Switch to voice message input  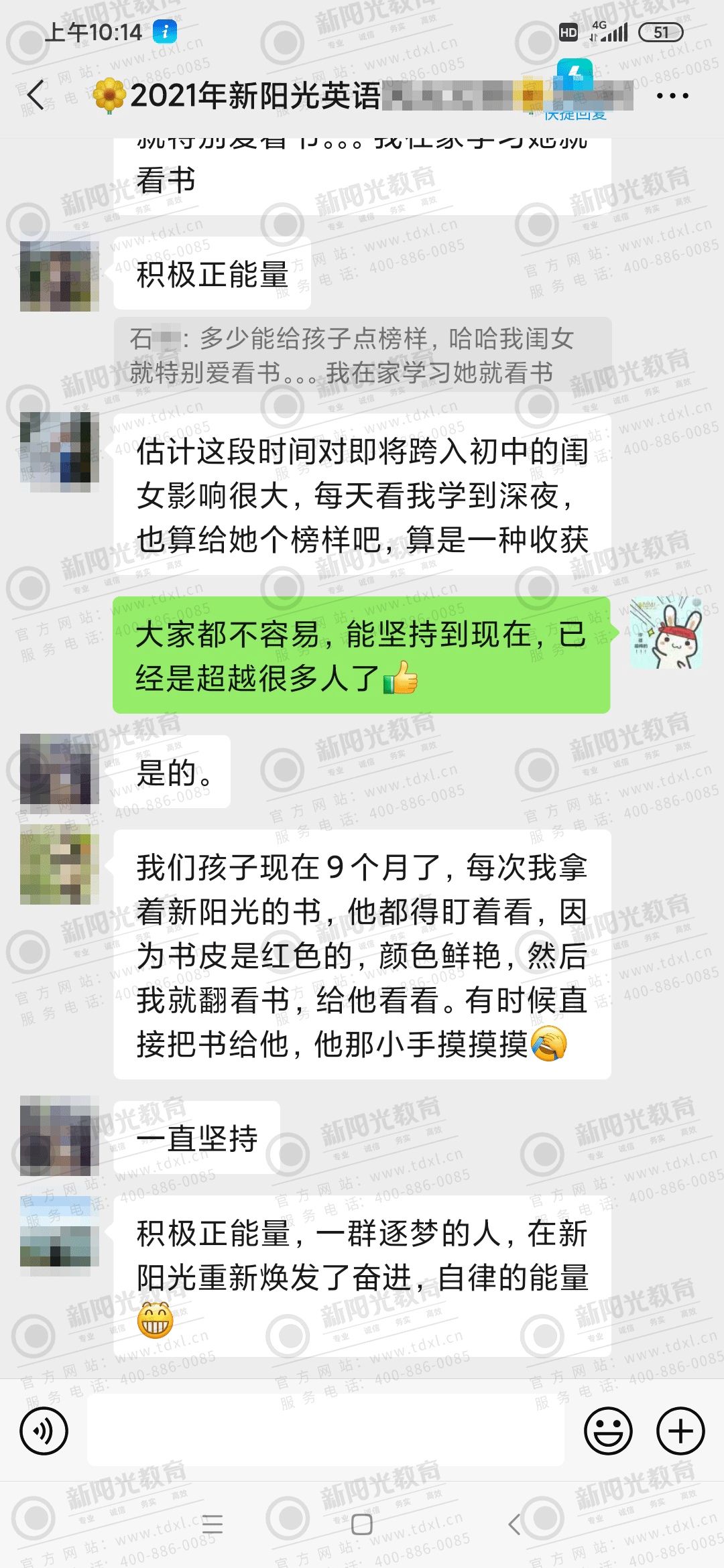click(x=44, y=1431)
